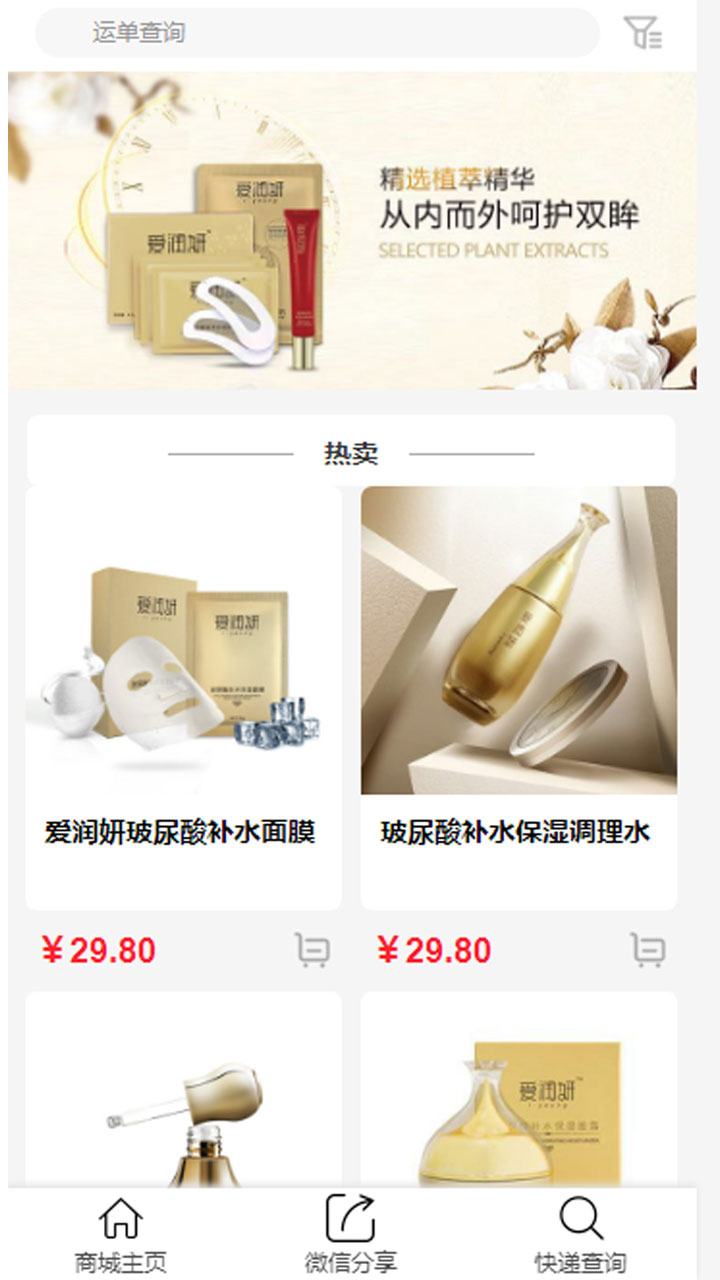Select the 微信分享 tab
The height and width of the screenshot is (1280, 720).
(x=350, y=1235)
